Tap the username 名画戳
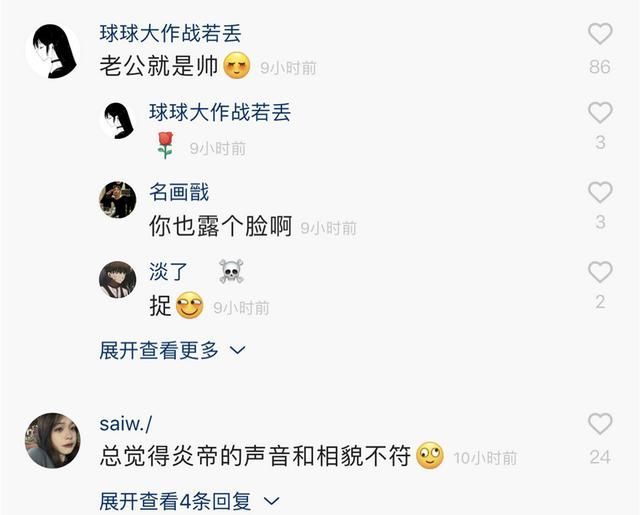Viewport: 640px width, 515px height. coord(179,192)
